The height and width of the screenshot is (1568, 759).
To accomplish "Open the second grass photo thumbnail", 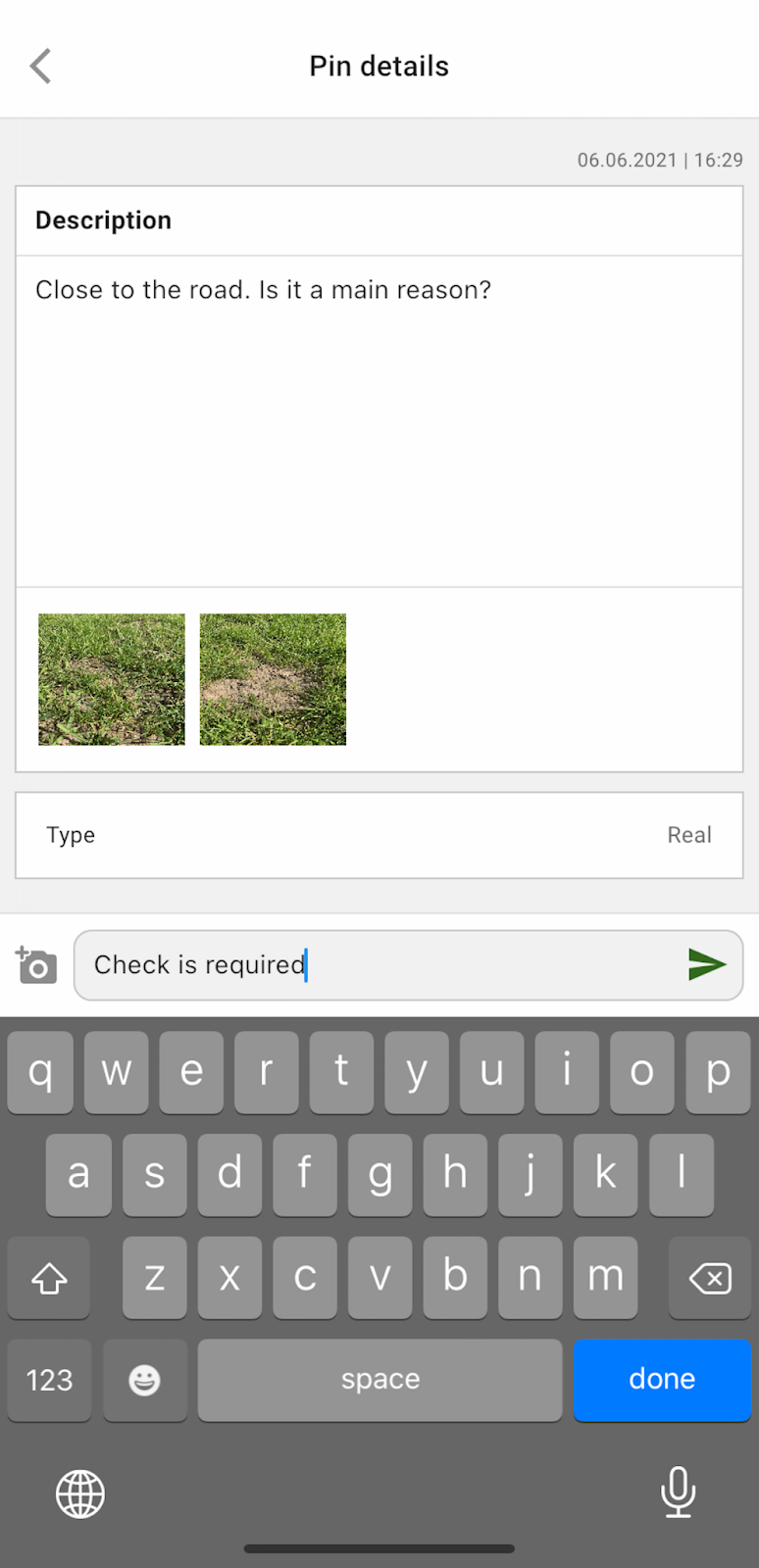I will tap(273, 679).
